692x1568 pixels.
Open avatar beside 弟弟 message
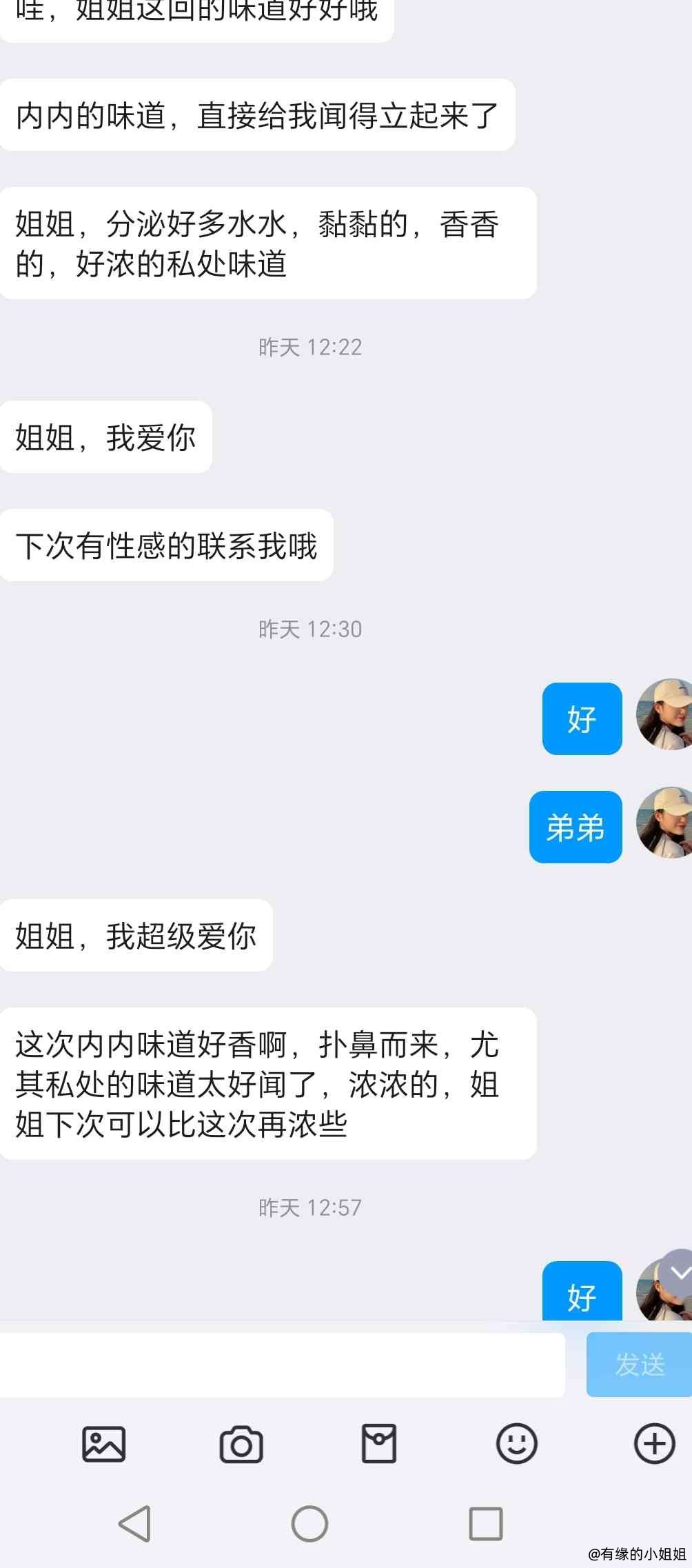(664, 823)
